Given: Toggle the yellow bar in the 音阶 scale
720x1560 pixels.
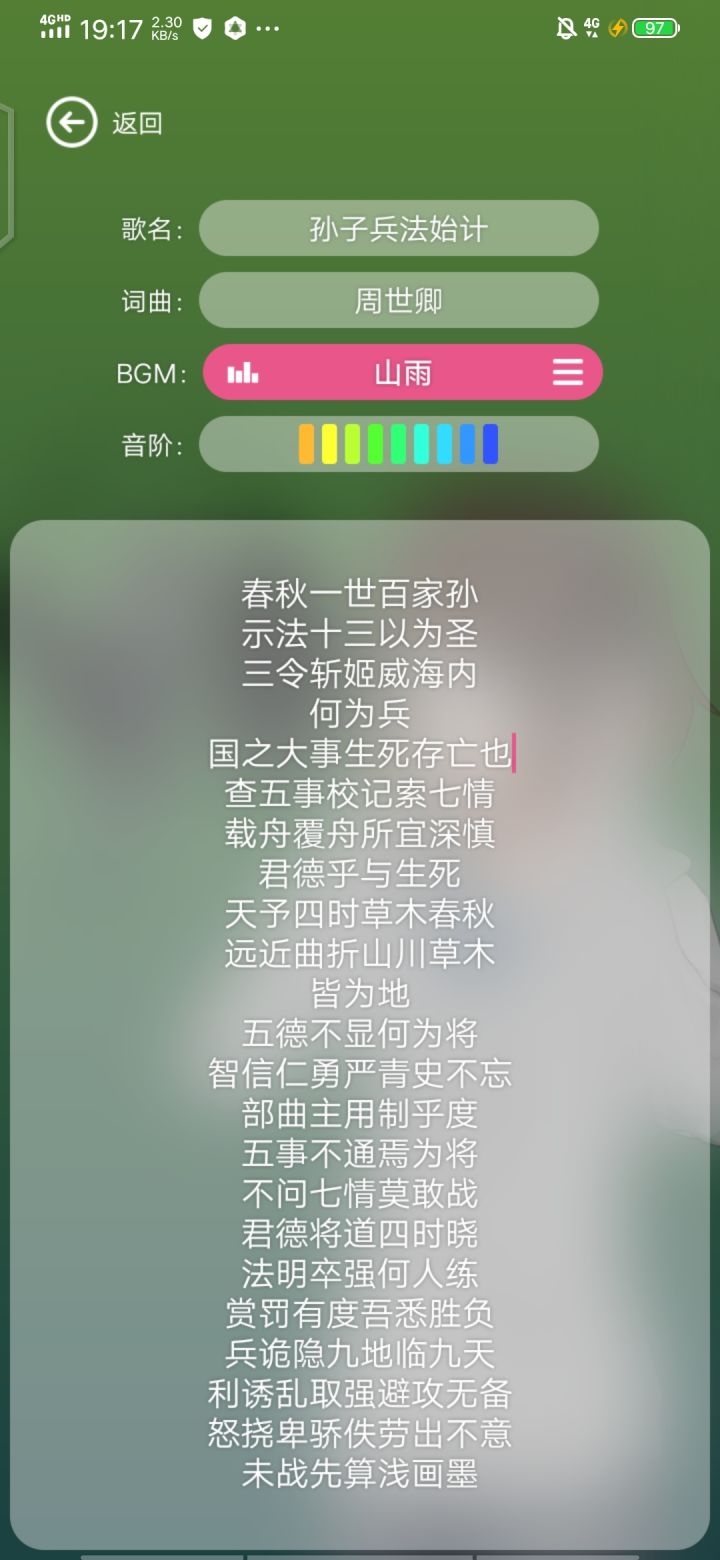Looking at the screenshot, I should 330,443.
